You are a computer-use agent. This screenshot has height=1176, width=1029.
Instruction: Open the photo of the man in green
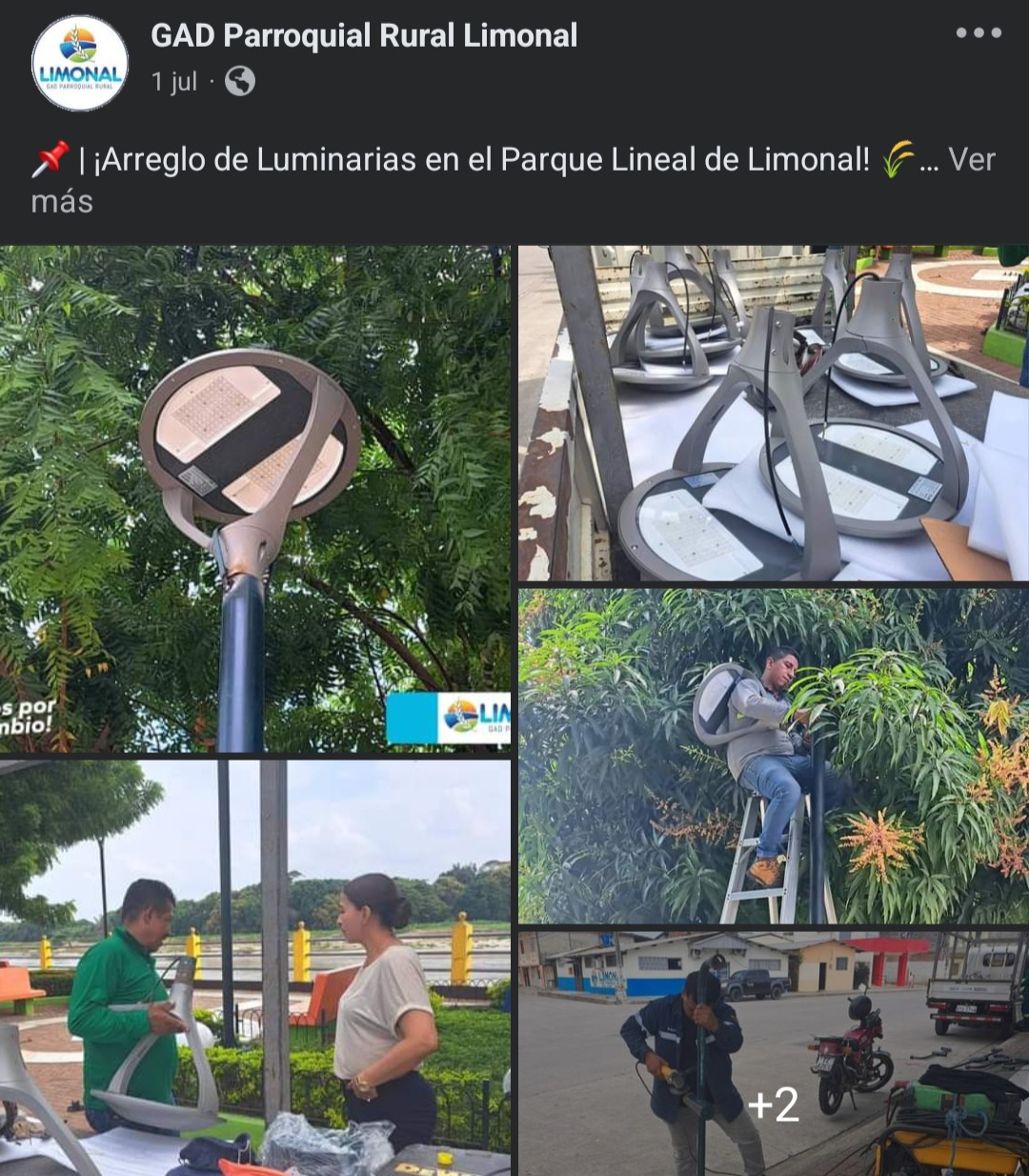(x=255, y=966)
